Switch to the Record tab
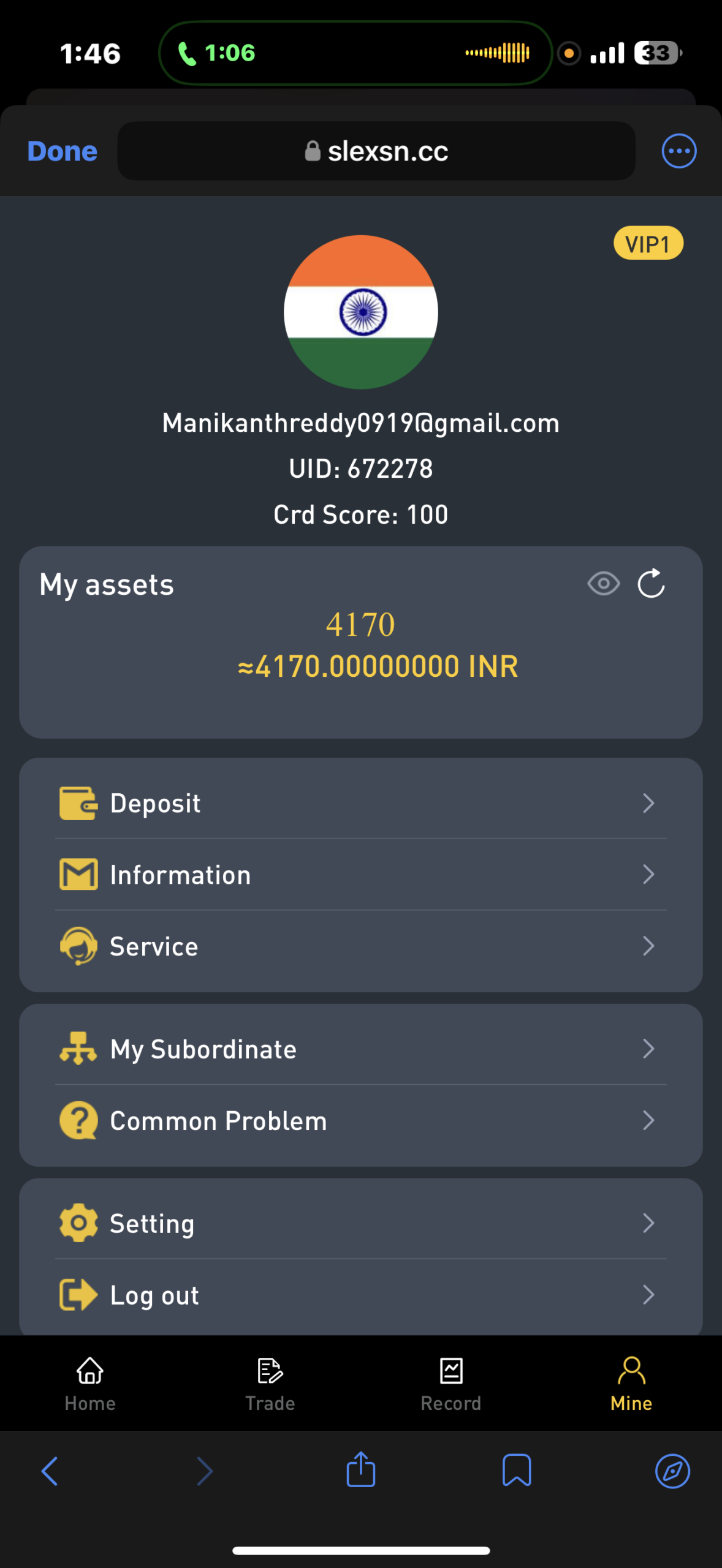Viewport: 722px width, 1568px height. point(451,1383)
